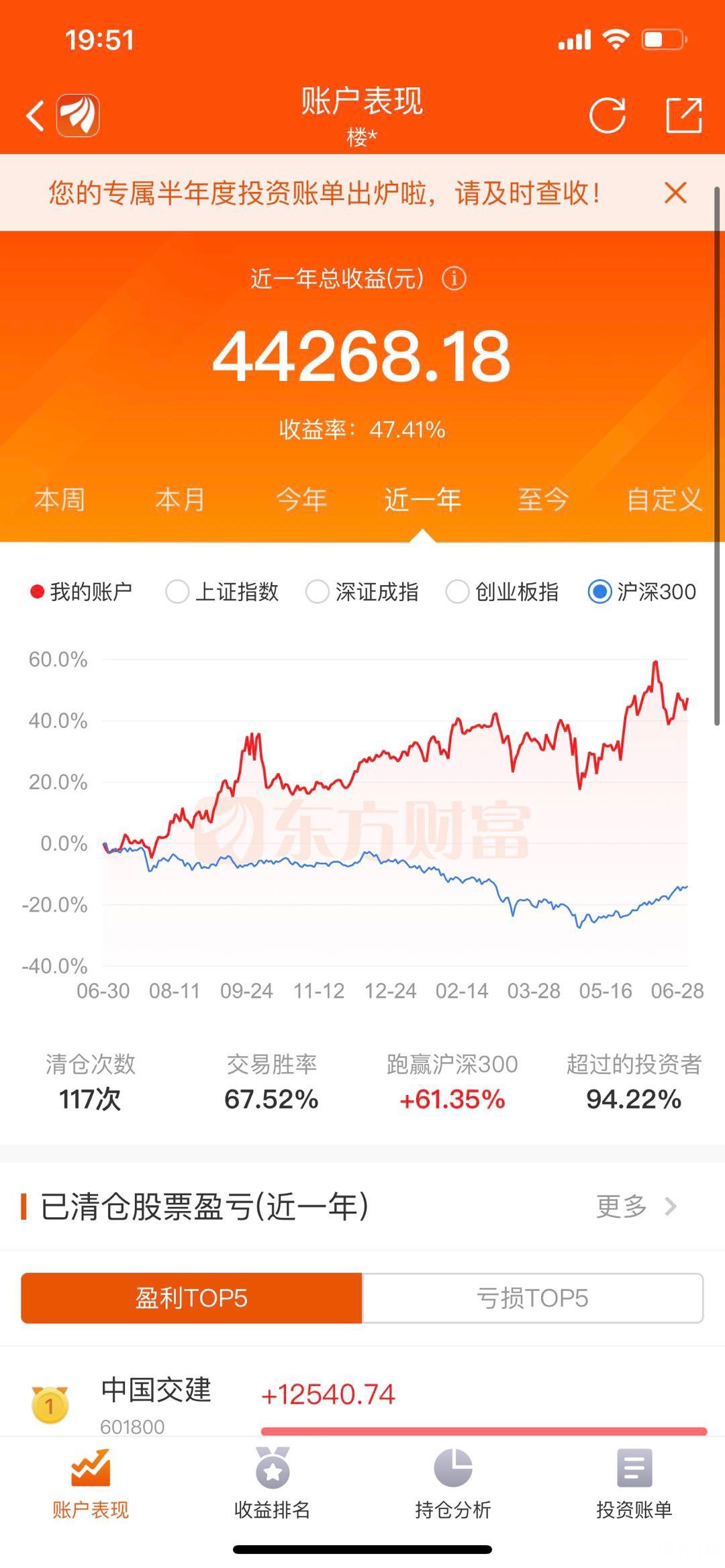The image size is (725, 1568).
Task: Refresh the account performance data
Action: (x=608, y=115)
